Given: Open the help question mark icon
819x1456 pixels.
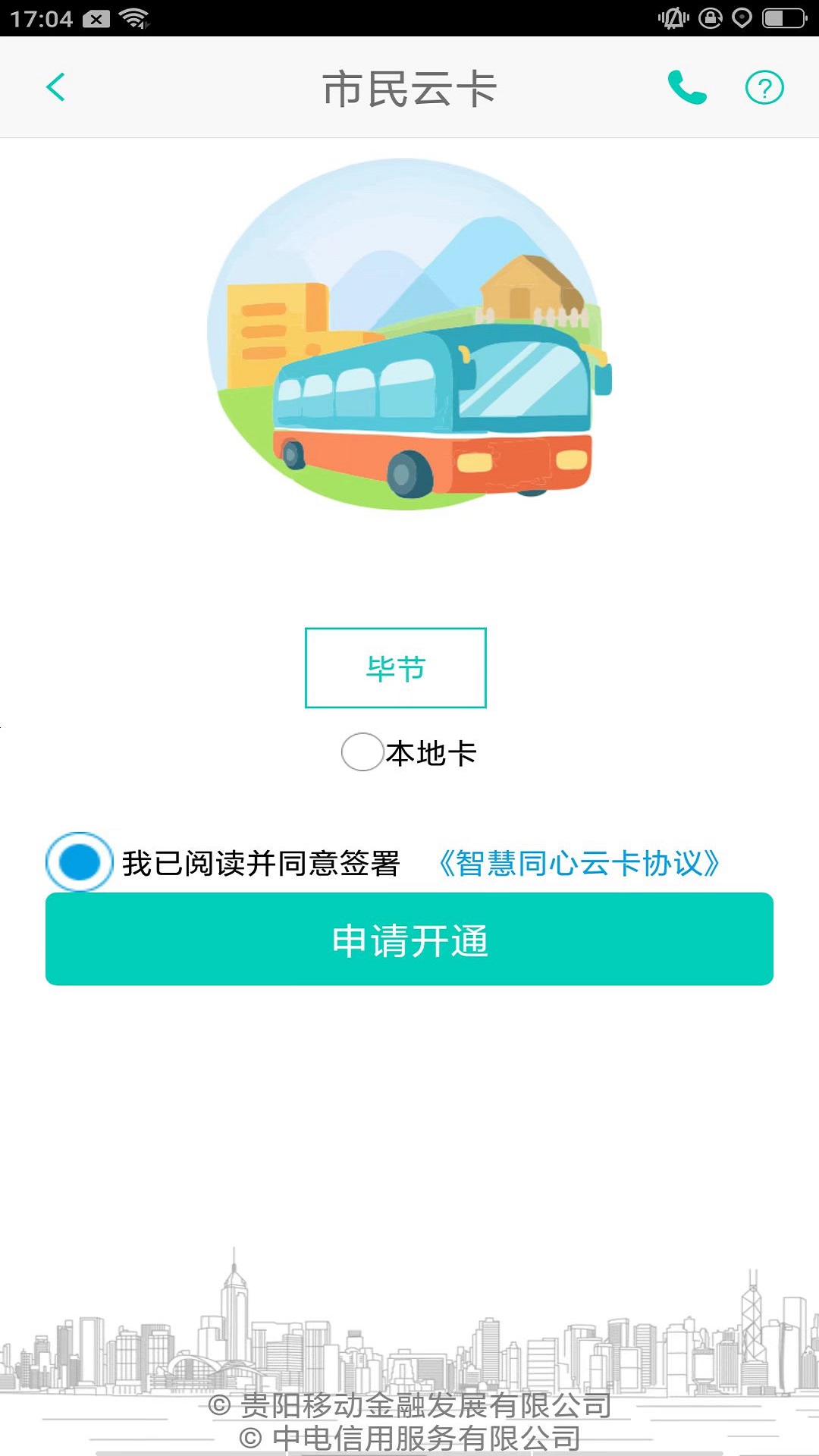Looking at the screenshot, I should 764,88.
